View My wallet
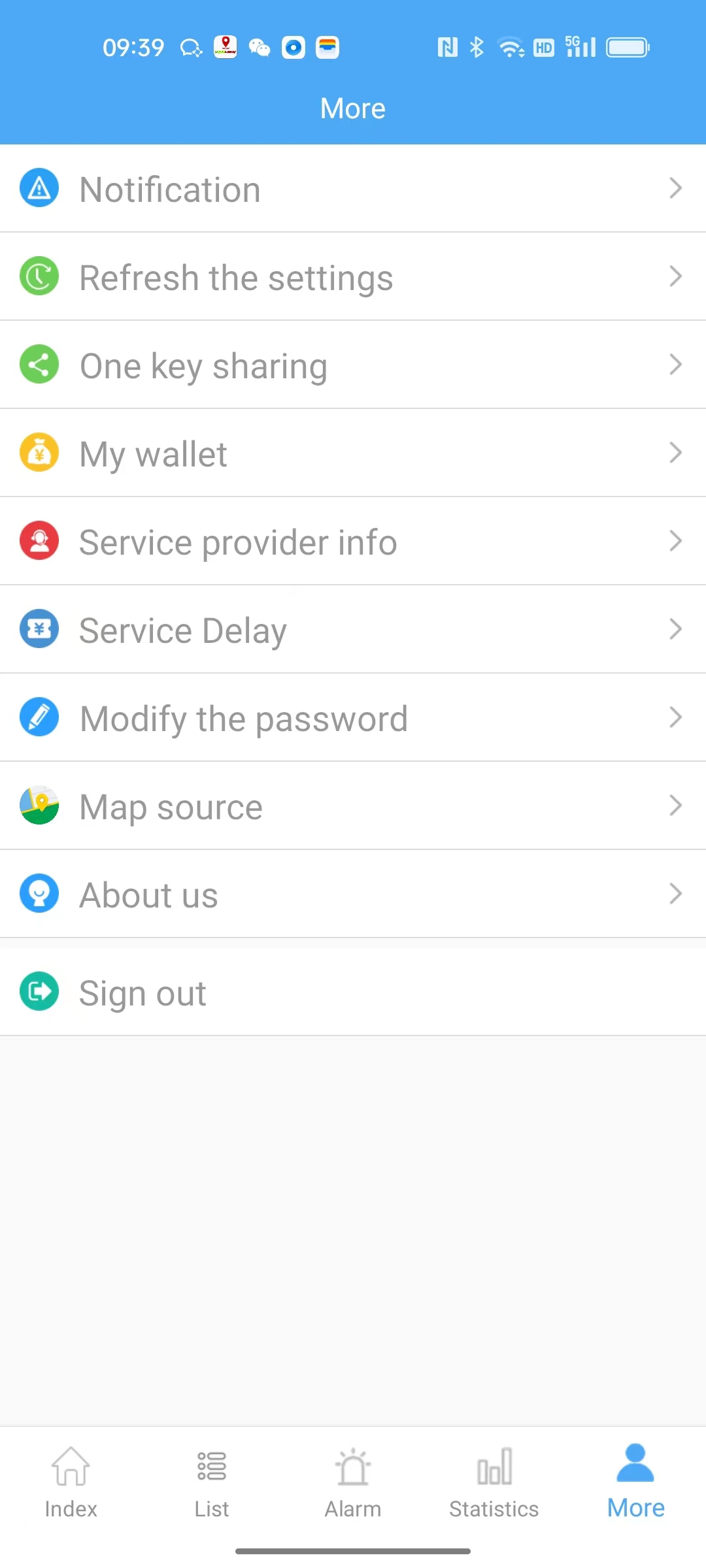The height and width of the screenshot is (1568, 706). (x=353, y=453)
